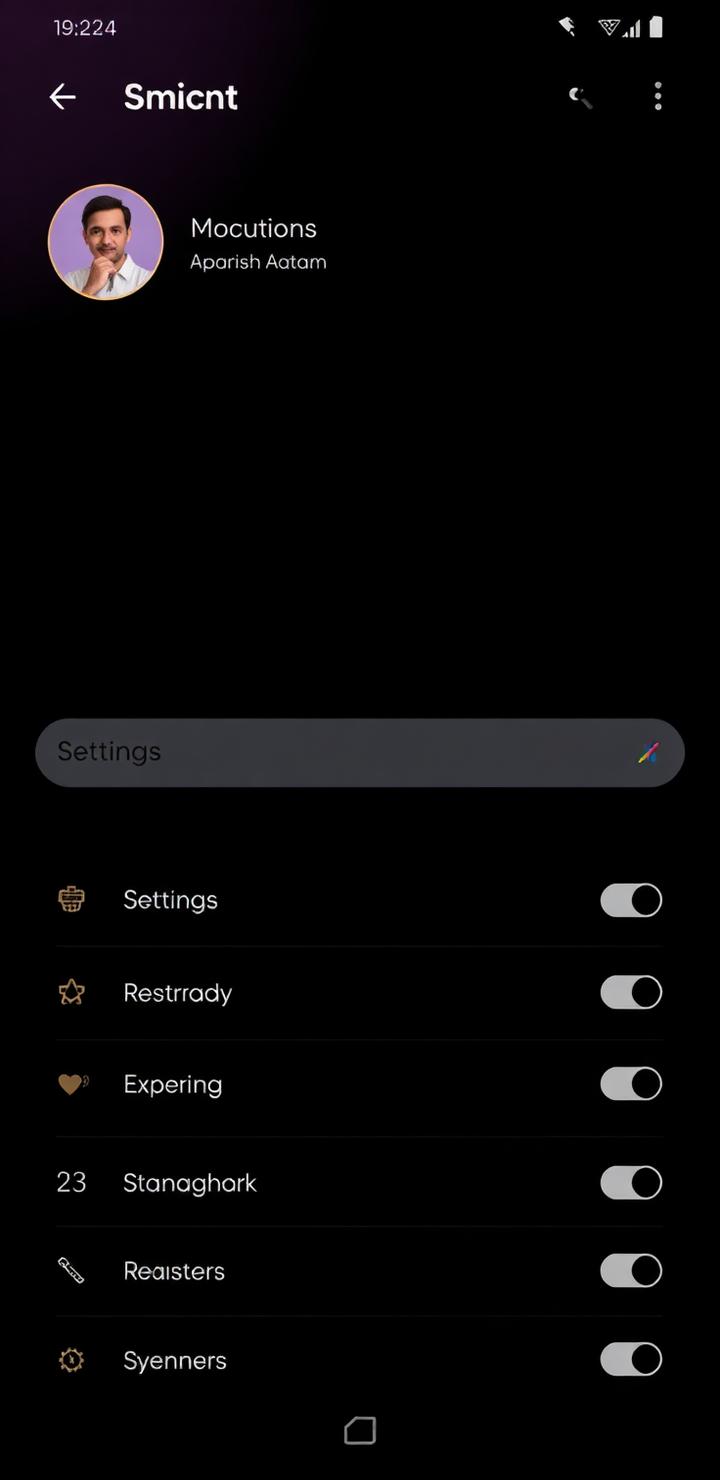The image size is (720, 1480).
Task: Switch off the Stanaghork toggle
Action: point(631,1182)
